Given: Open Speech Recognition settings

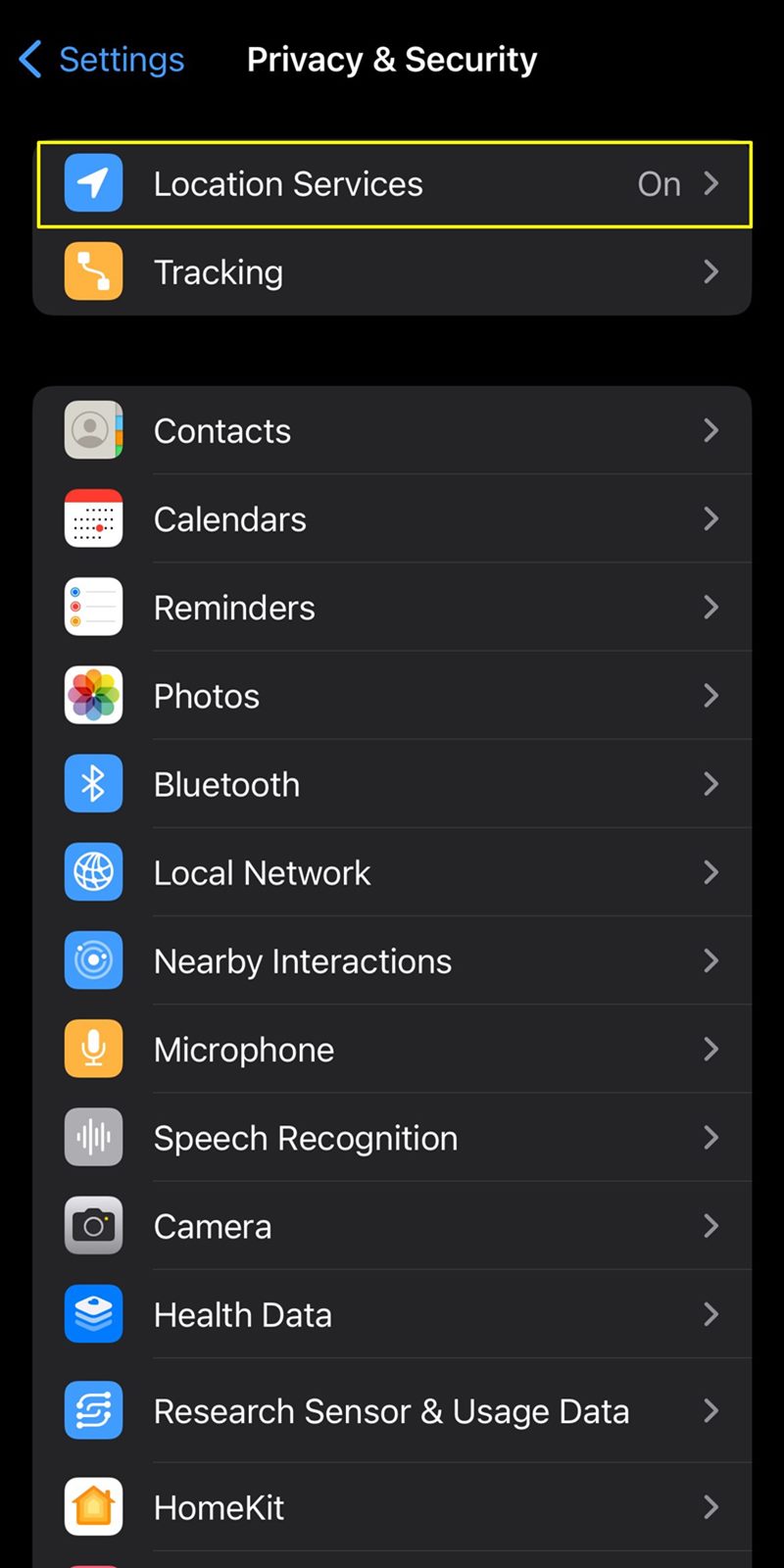Looking at the screenshot, I should (392, 1137).
